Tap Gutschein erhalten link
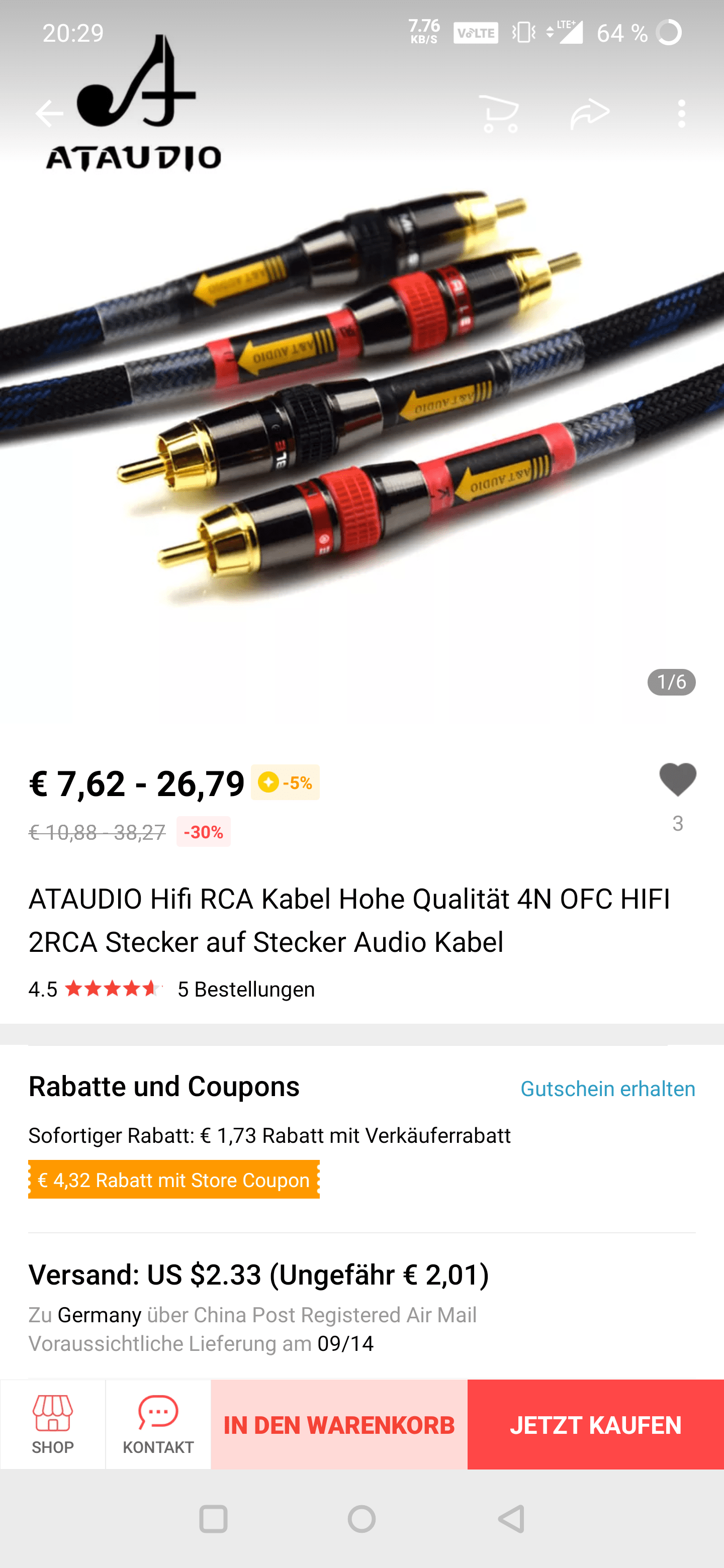The height and width of the screenshot is (1568, 724). coord(608,1089)
